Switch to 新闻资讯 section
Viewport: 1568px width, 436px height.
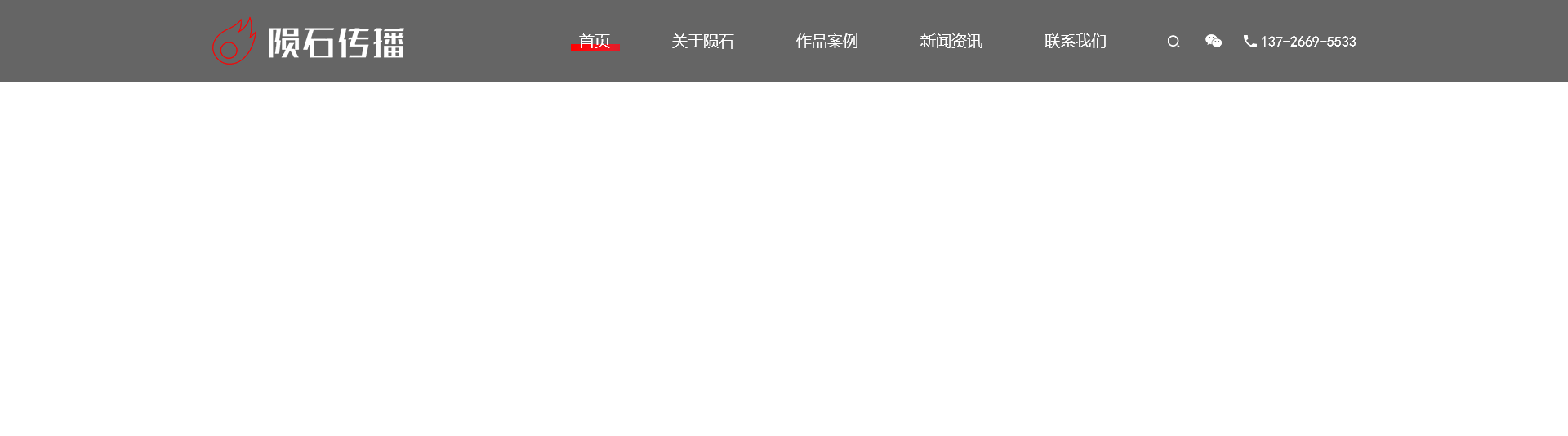[951, 41]
